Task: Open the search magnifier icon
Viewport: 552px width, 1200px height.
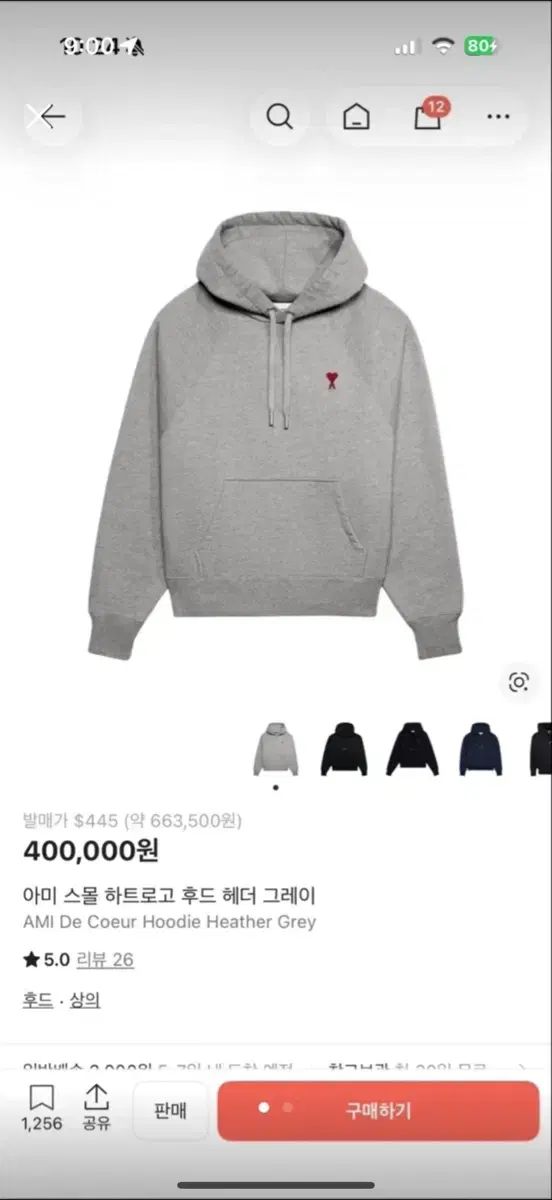Action: tap(280, 117)
